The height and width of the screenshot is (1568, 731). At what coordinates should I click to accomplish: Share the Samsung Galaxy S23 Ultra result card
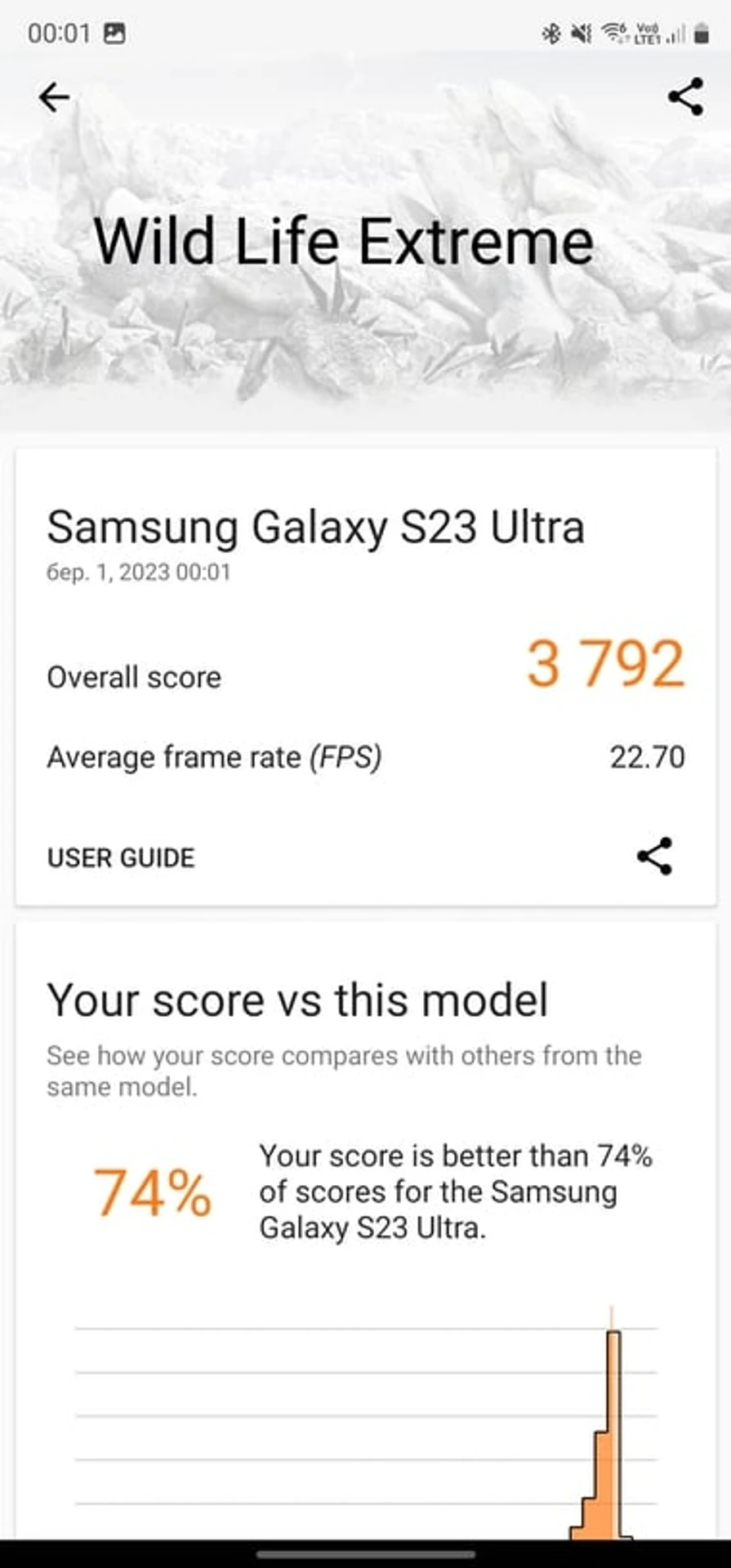click(654, 856)
